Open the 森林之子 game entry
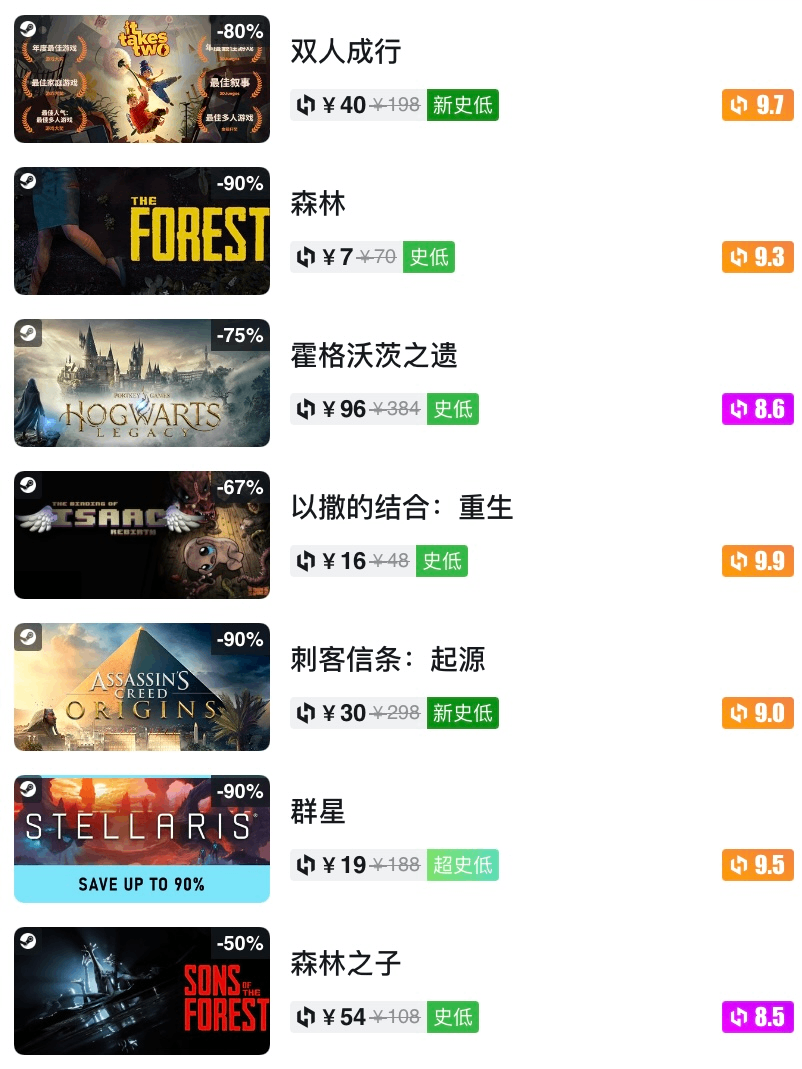This screenshot has width=802, height=1069. tap(345, 964)
